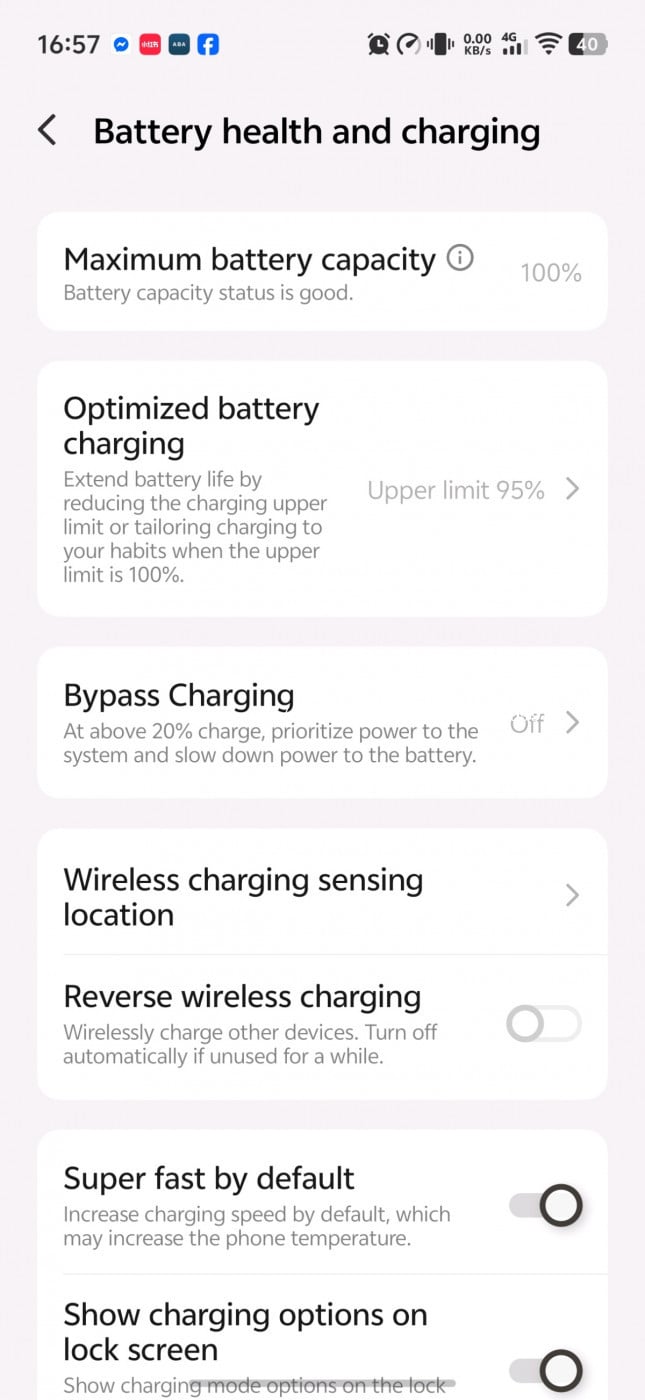Turn off Super fast by default
This screenshot has height=1400, width=645.
click(545, 1205)
